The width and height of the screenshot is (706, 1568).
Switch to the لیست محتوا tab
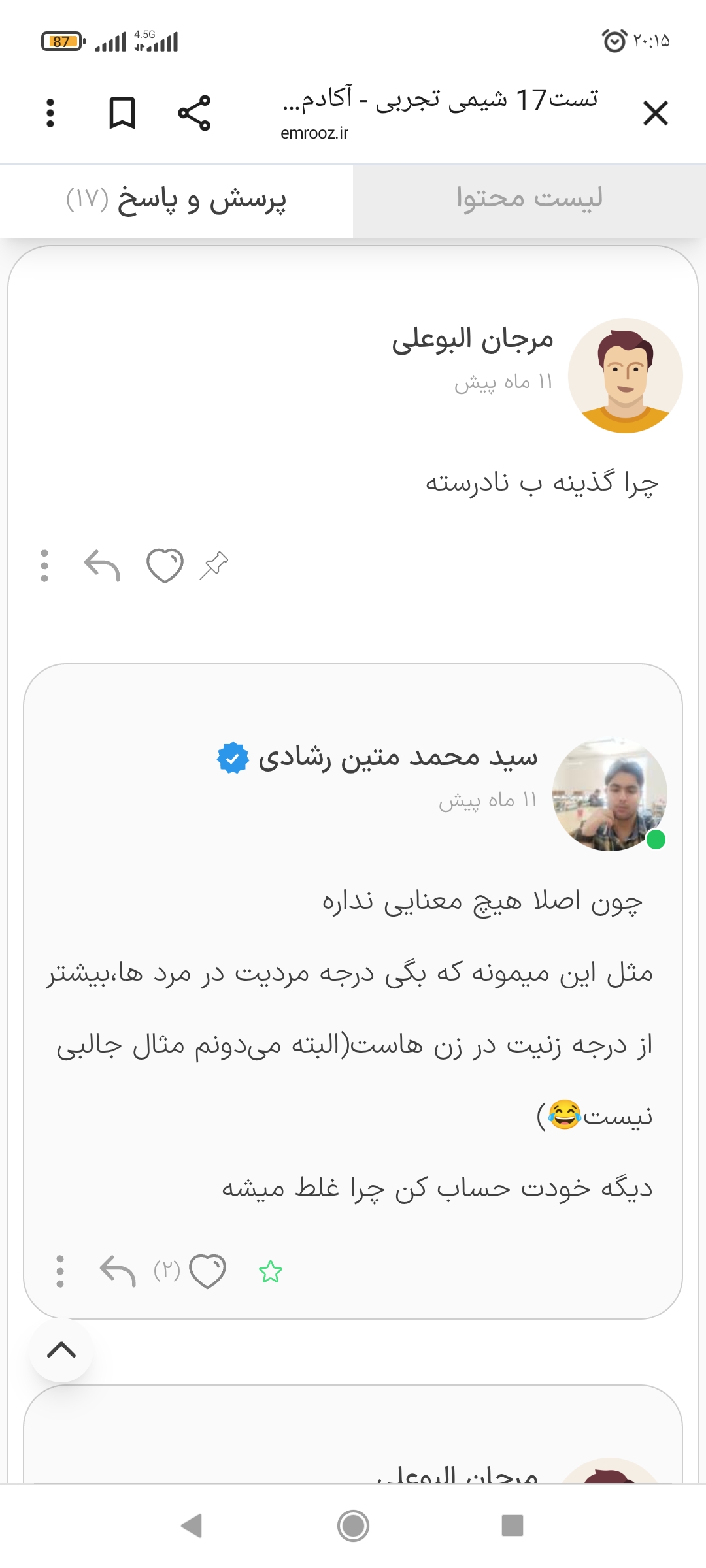pos(529,199)
